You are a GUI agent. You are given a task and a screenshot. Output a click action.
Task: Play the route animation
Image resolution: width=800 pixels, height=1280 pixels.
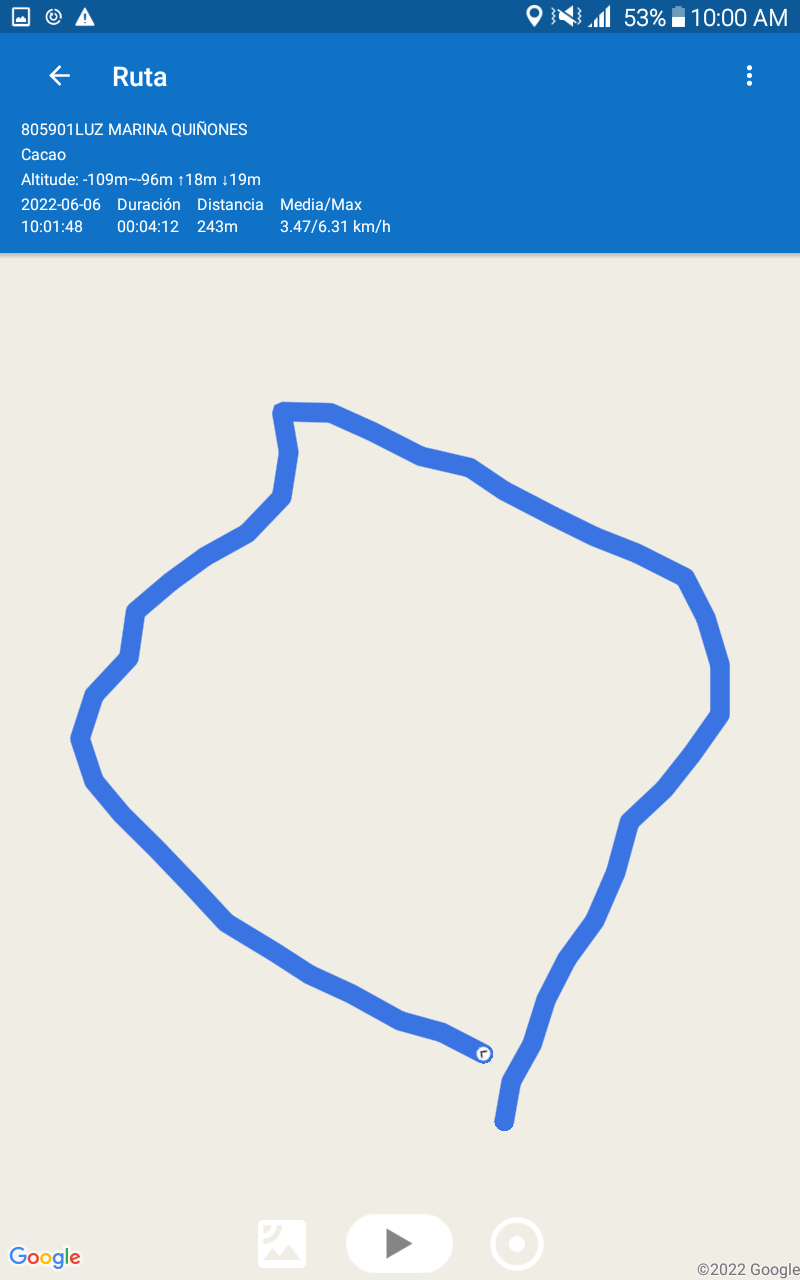coord(399,1243)
